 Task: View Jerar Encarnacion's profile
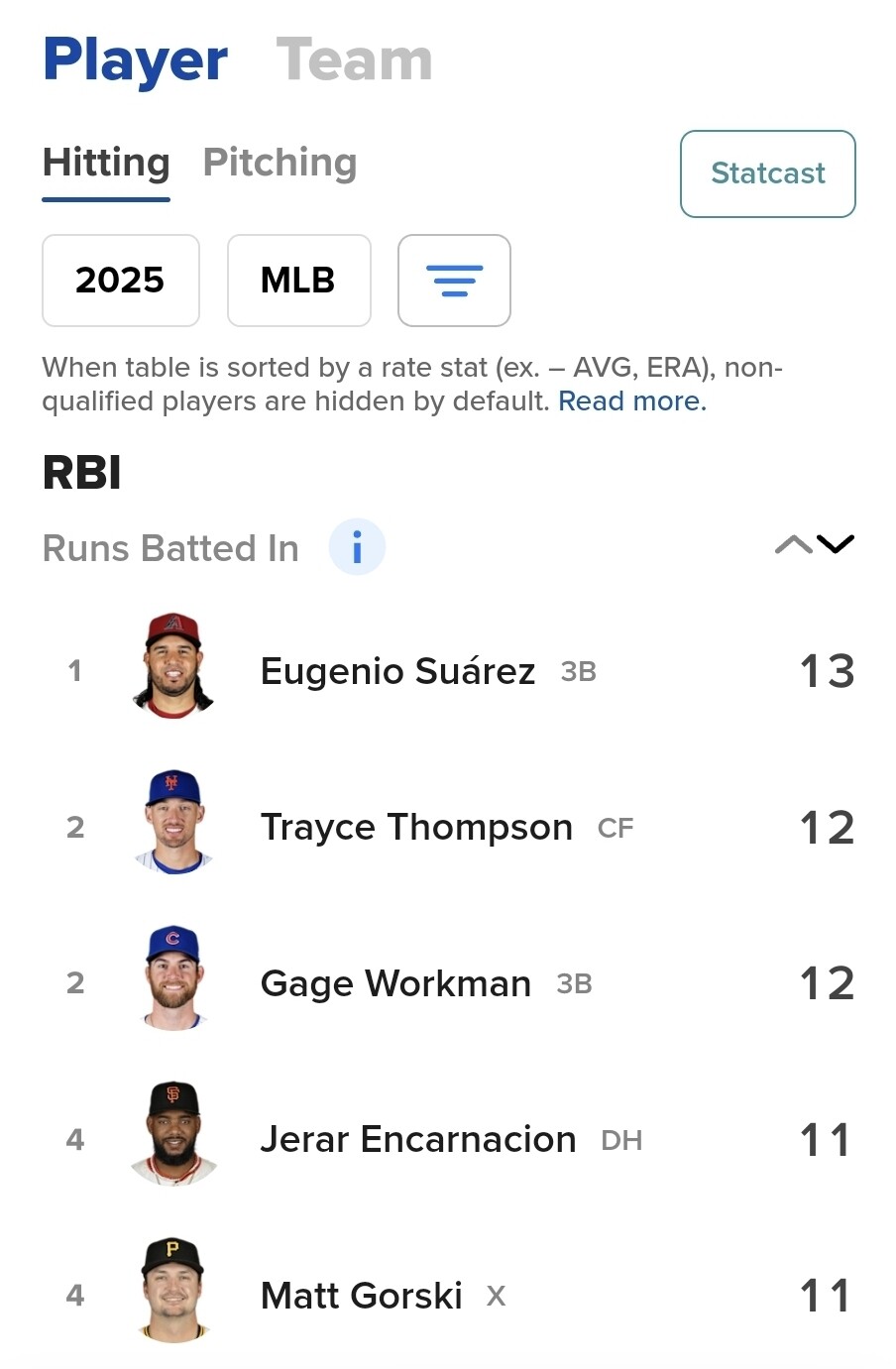coord(417,1140)
